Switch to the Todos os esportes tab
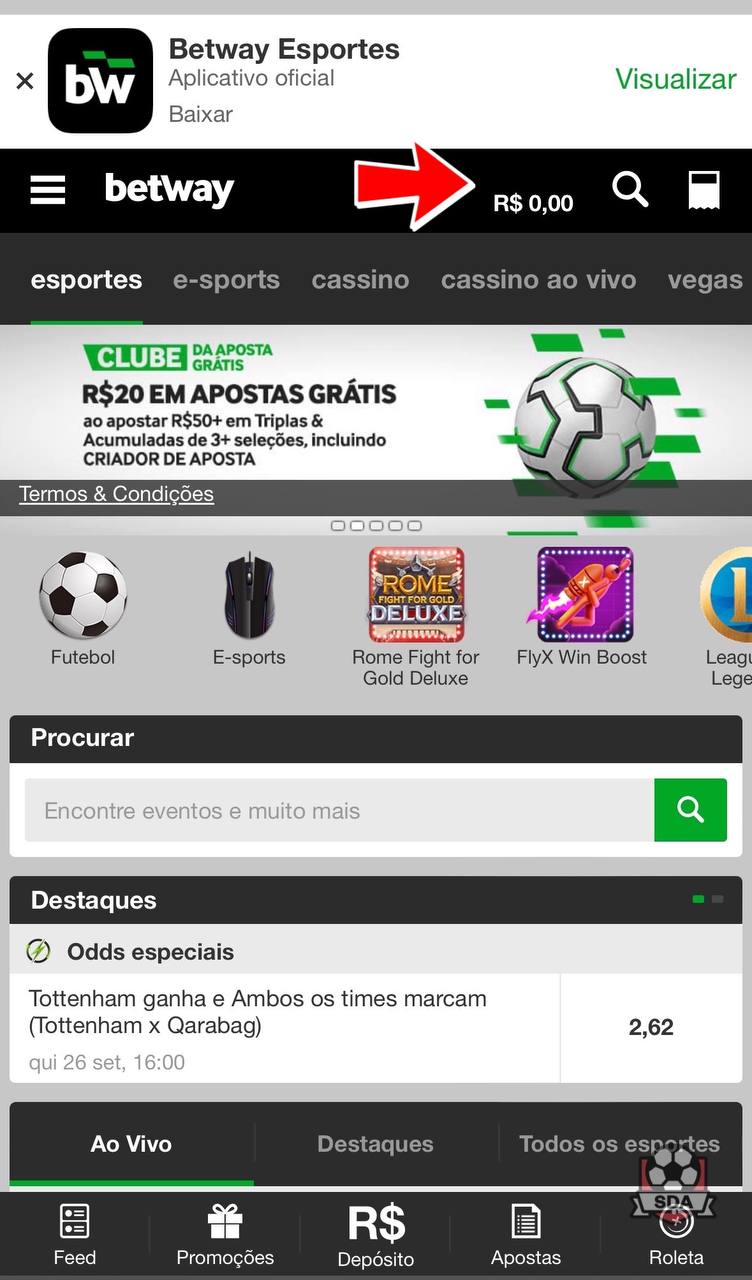 pyautogui.click(x=619, y=1144)
